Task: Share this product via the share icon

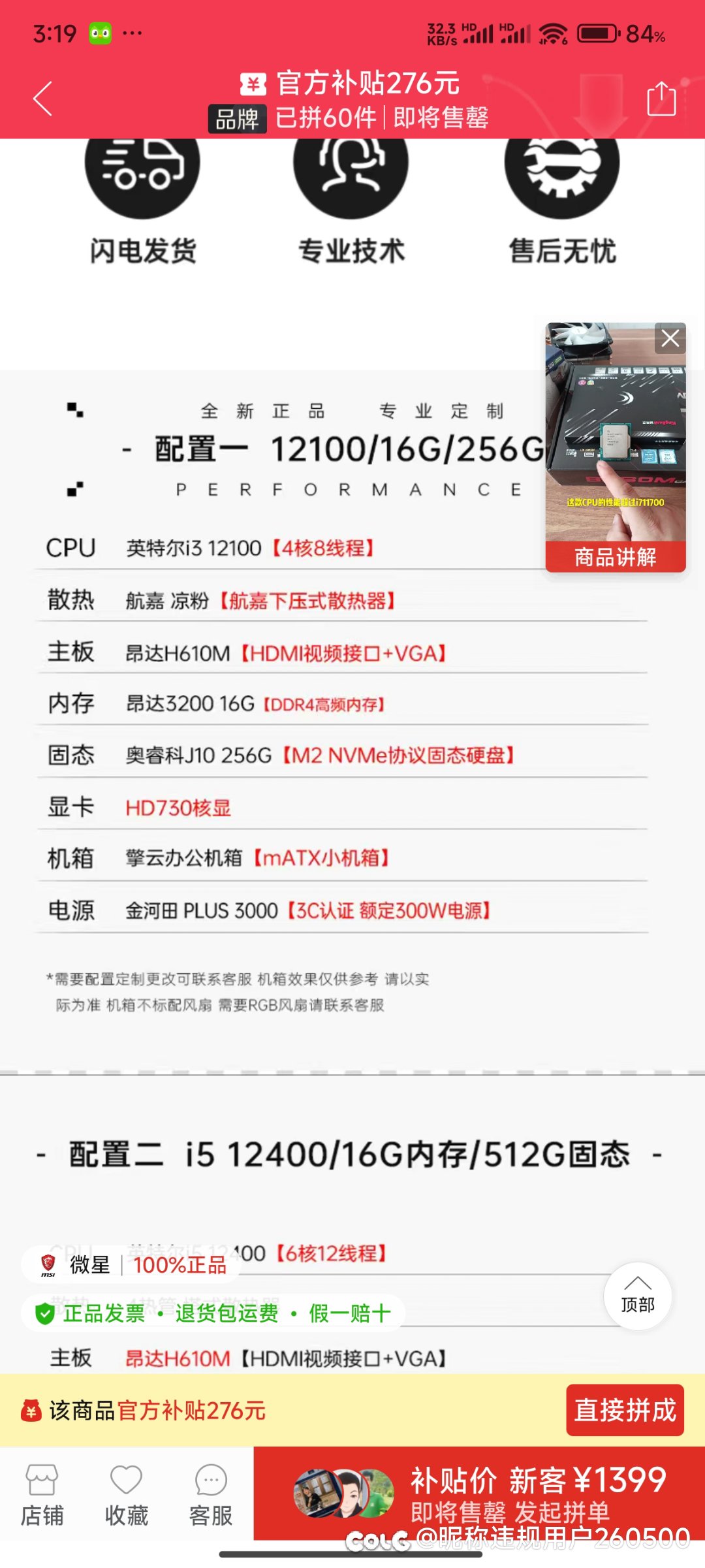Action: tap(661, 99)
